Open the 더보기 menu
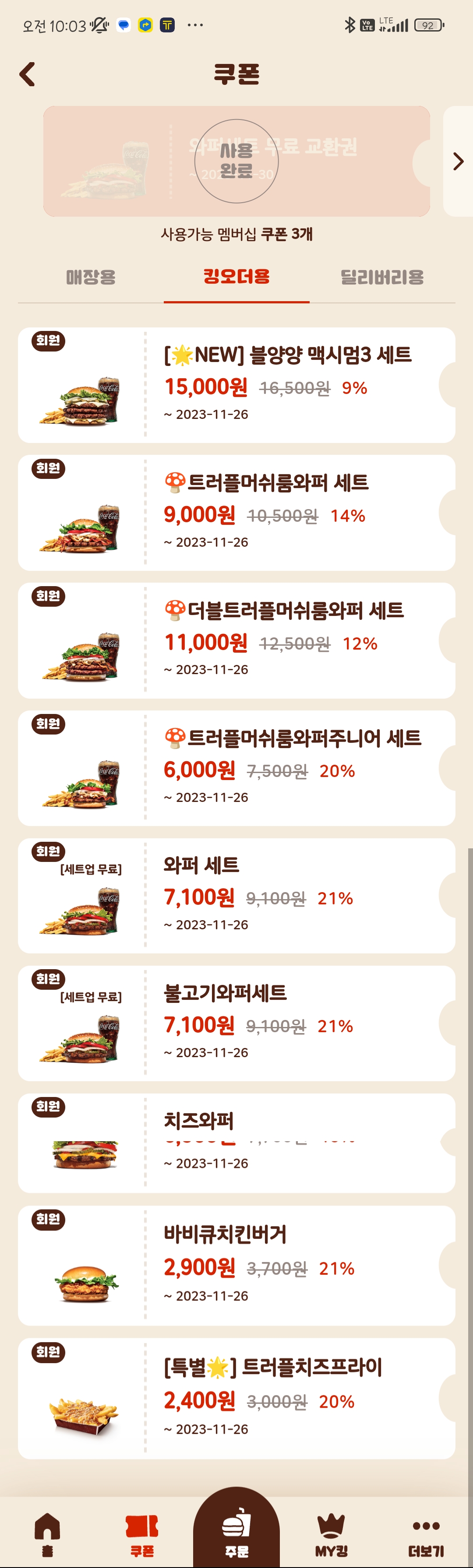Image resolution: width=473 pixels, height=1568 pixels. click(426, 1534)
